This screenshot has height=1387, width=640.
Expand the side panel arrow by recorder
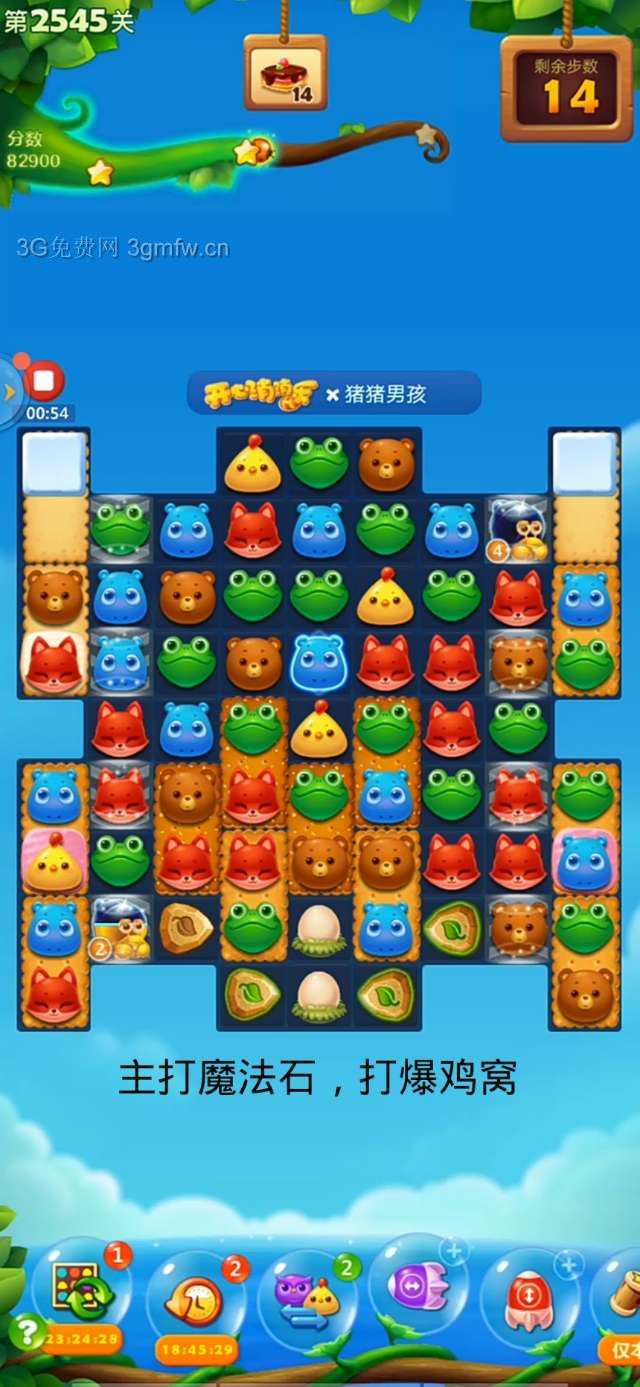pos(9,391)
